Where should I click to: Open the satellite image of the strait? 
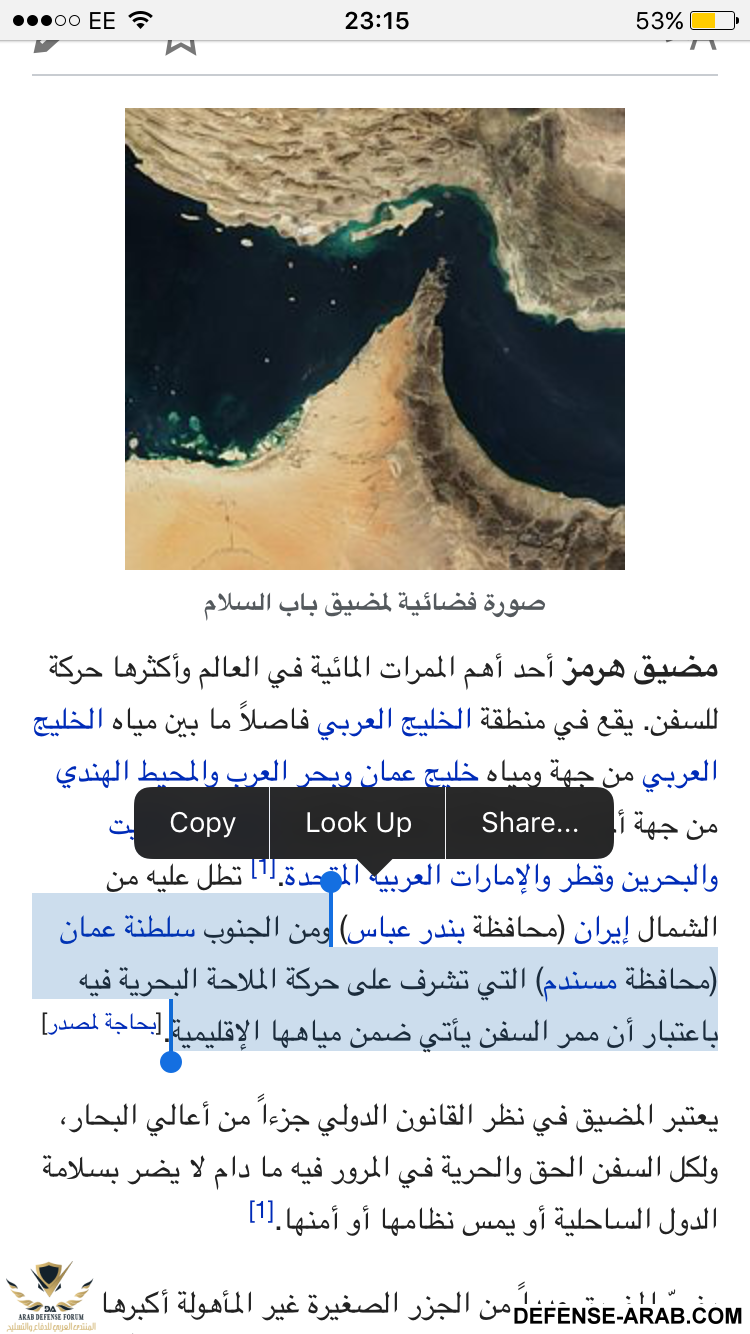tap(375, 338)
